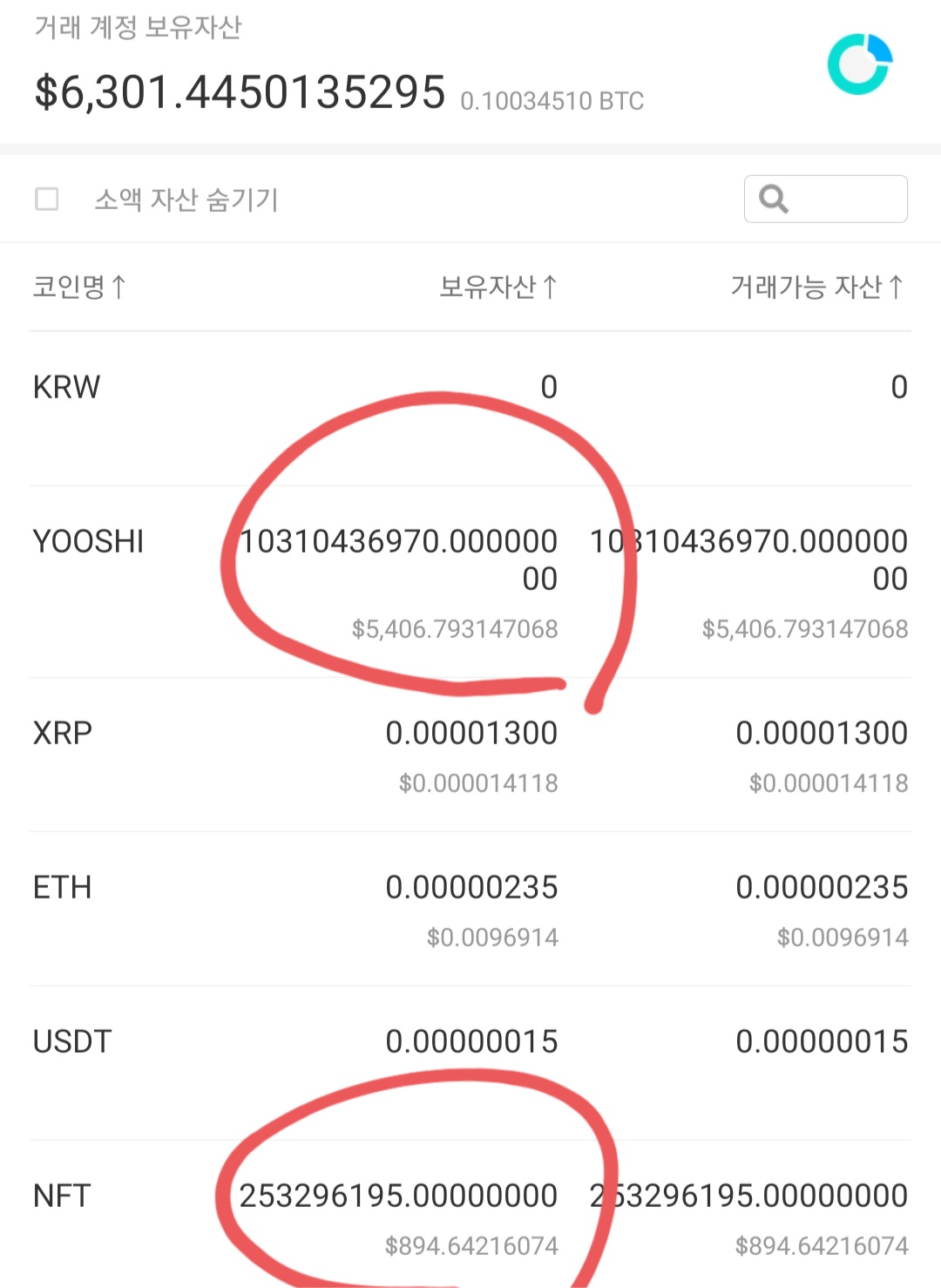This screenshot has height=1288, width=941.
Task: Tap the coin search field
Action: point(825,200)
